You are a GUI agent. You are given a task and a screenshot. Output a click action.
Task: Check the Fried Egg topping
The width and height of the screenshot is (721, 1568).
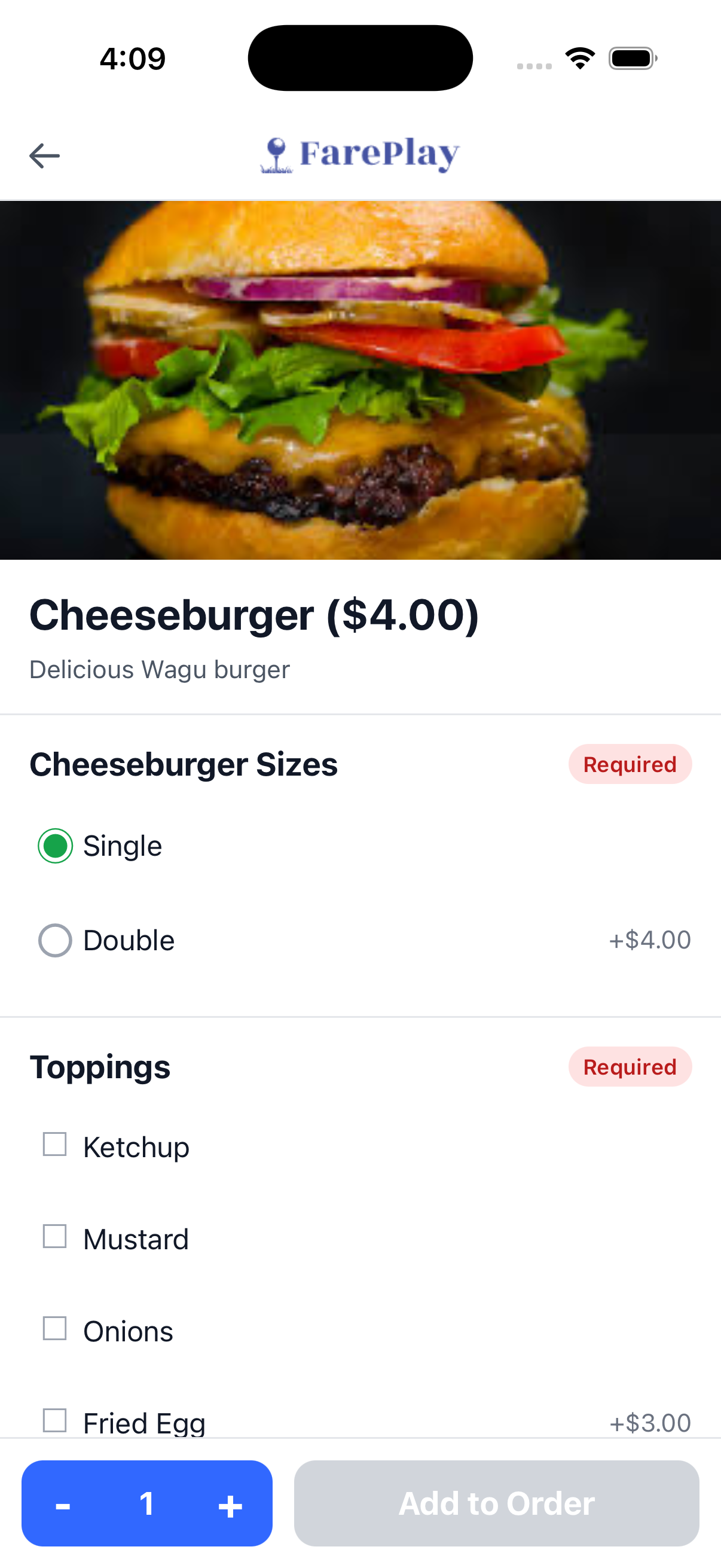click(56, 1421)
